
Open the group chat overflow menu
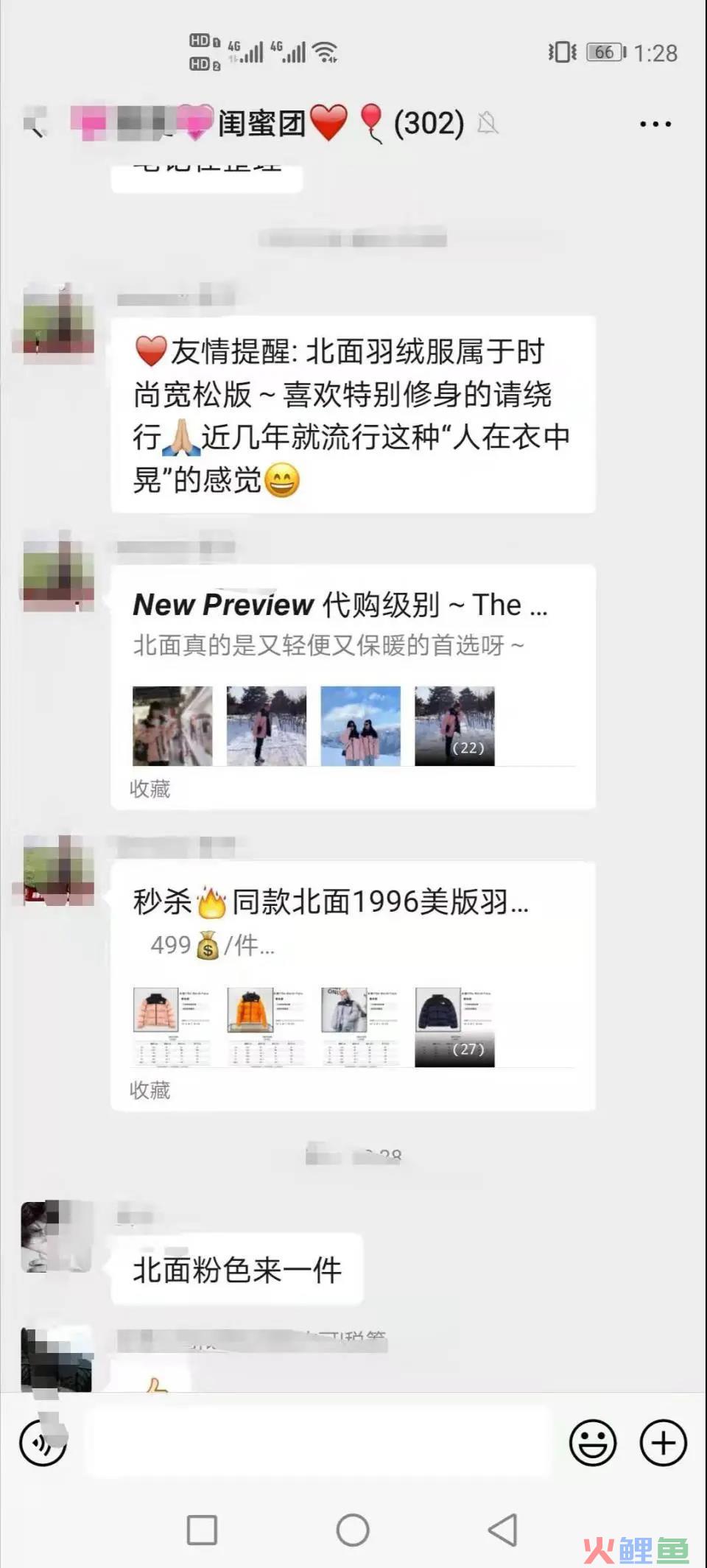(x=655, y=124)
